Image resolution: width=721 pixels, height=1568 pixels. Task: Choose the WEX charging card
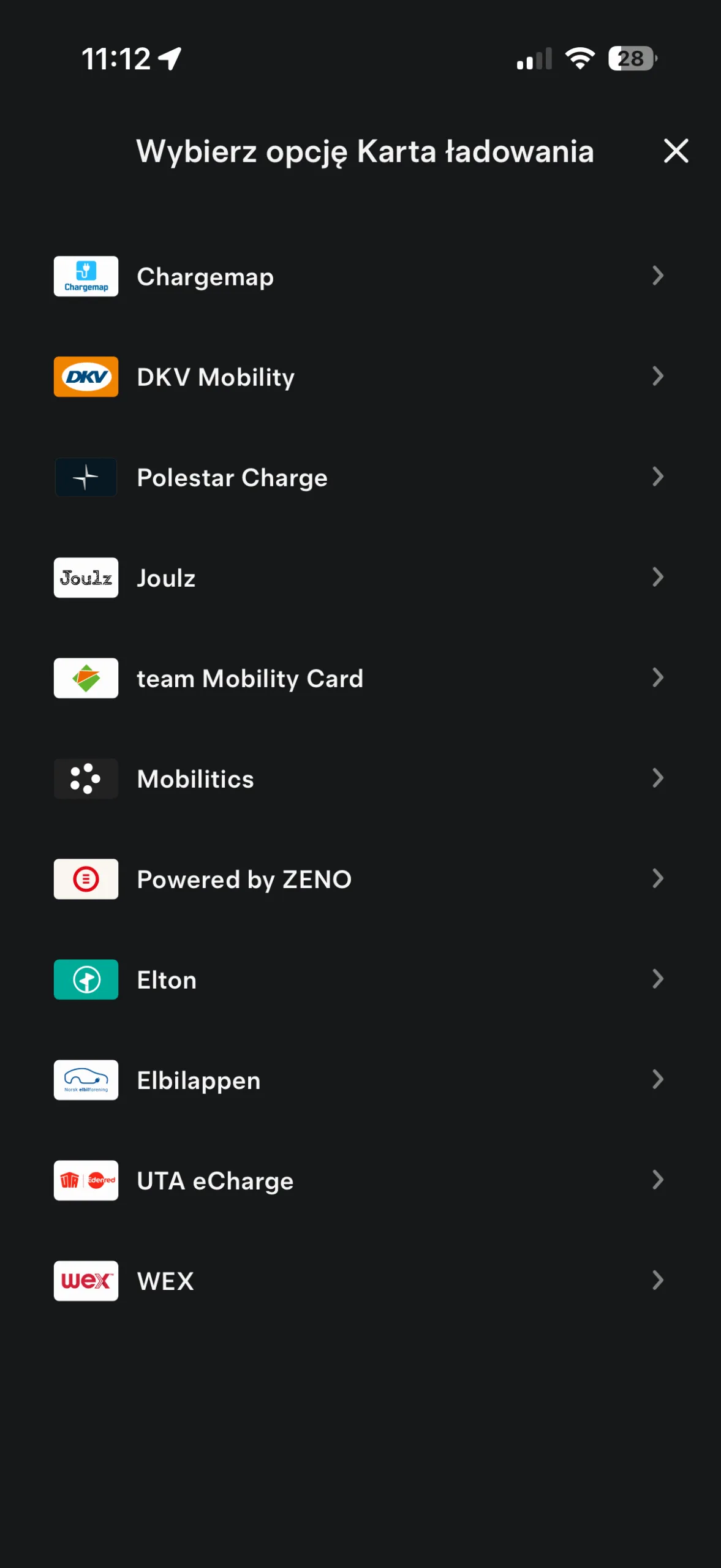coord(359,1281)
